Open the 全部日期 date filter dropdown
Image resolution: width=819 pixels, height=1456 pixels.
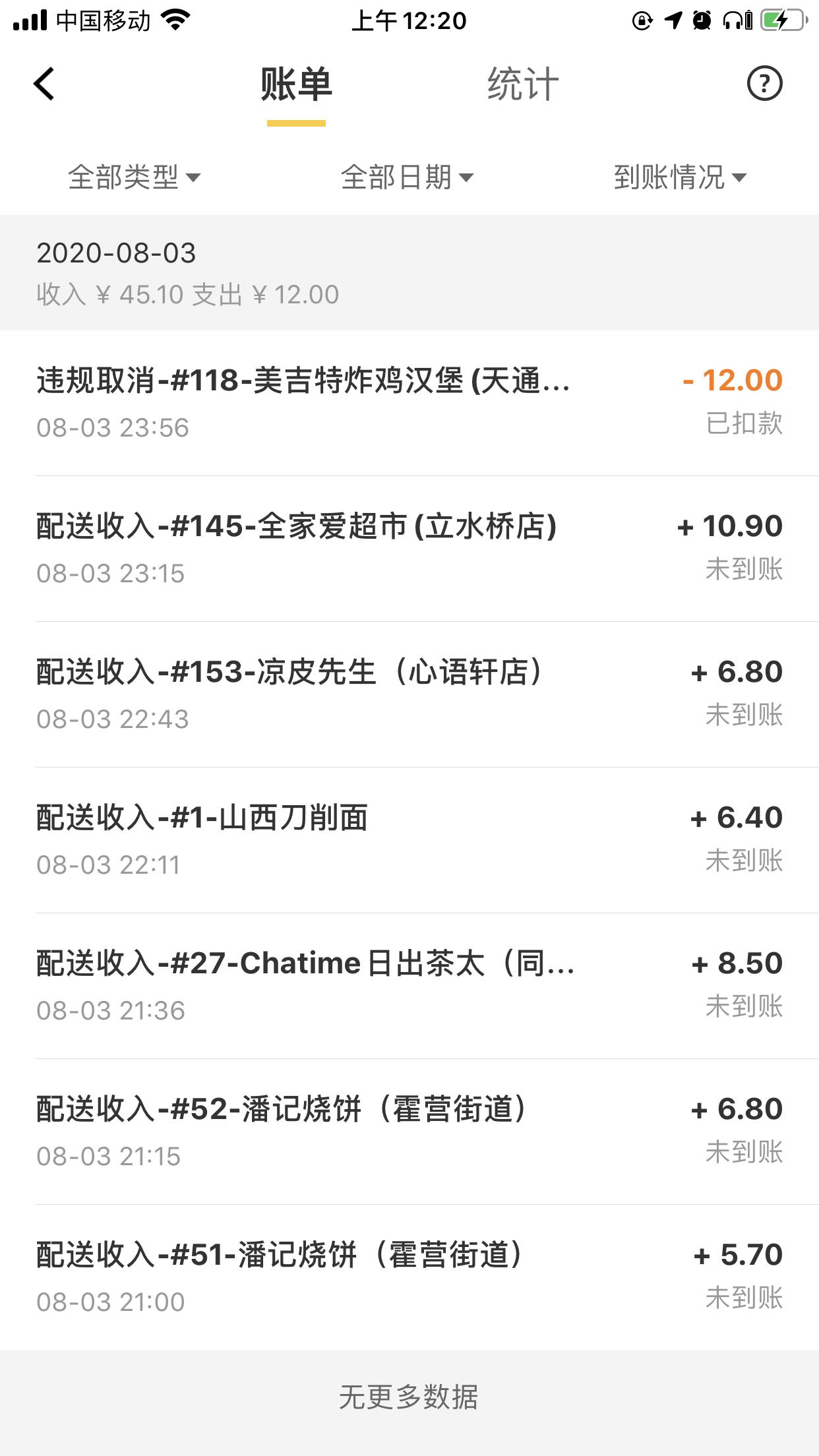coord(407,175)
